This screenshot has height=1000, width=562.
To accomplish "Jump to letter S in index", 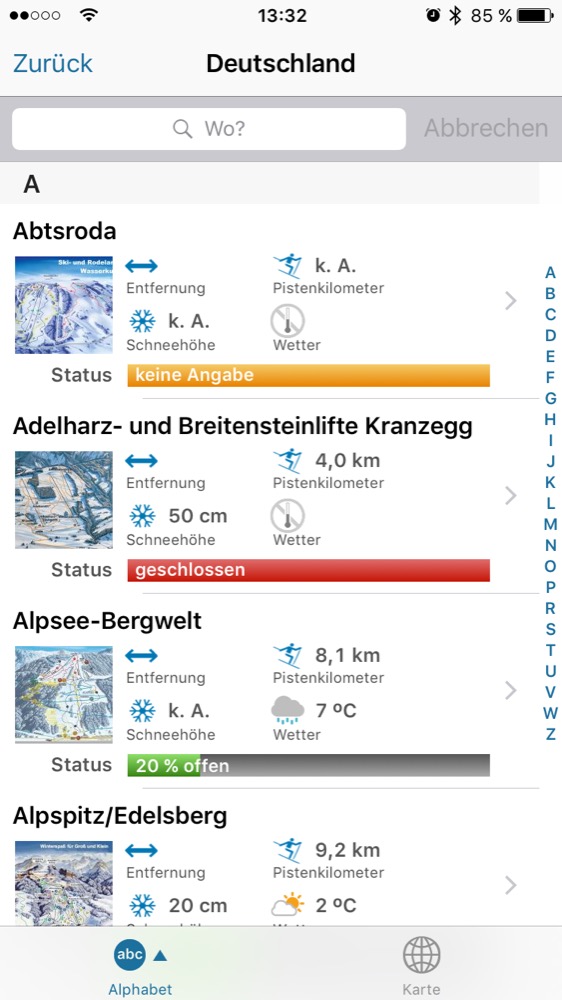I will click(550, 629).
